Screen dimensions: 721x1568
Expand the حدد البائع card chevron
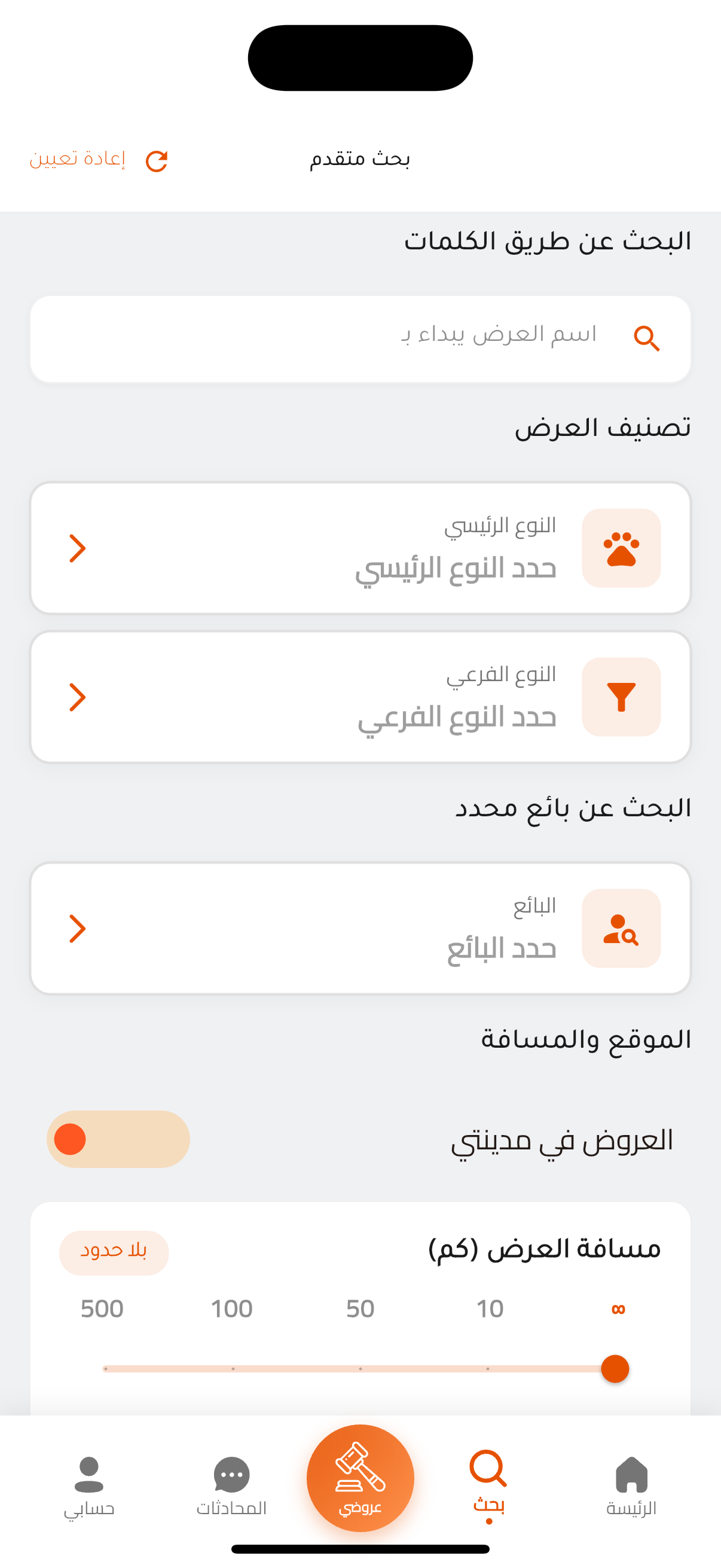click(78, 928)
